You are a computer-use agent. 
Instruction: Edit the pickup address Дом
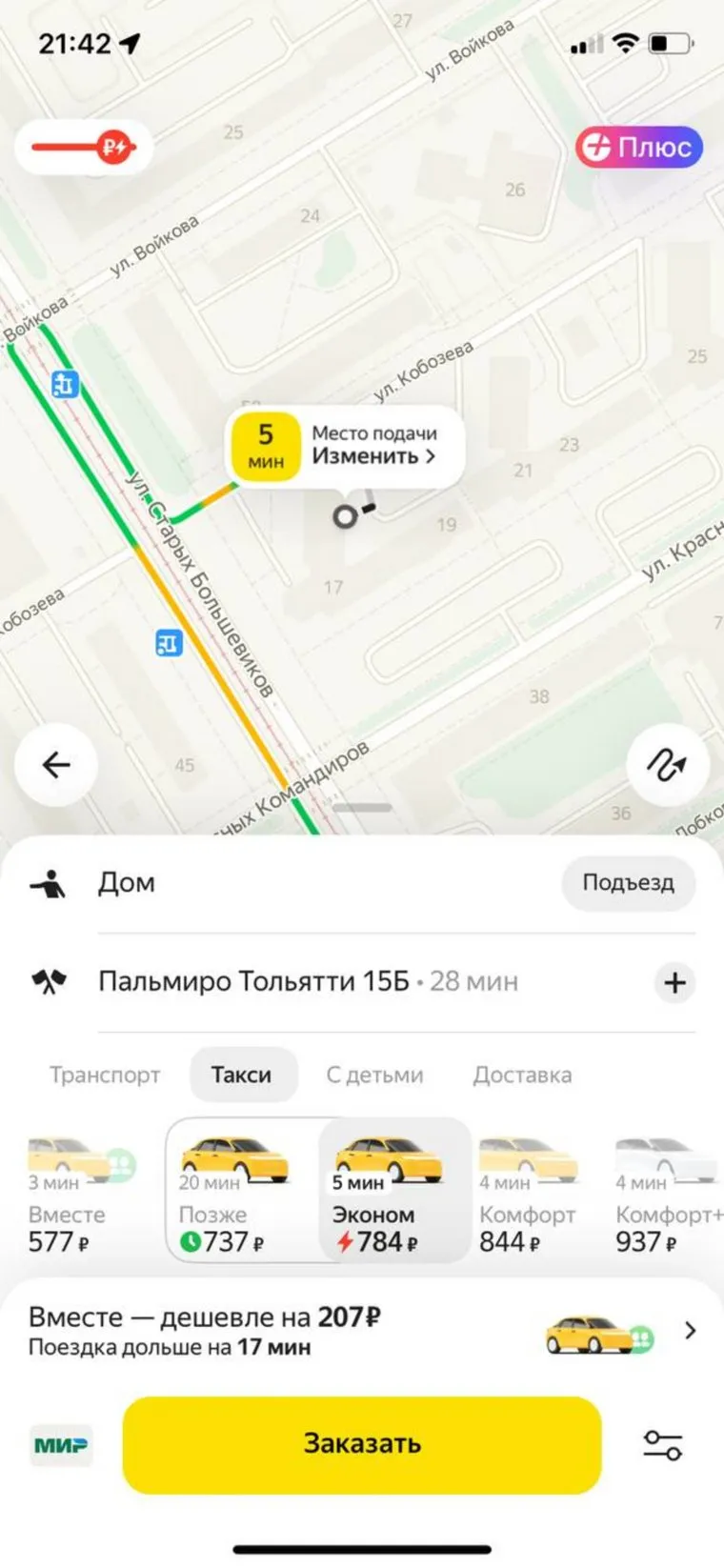tap(127, 882)
